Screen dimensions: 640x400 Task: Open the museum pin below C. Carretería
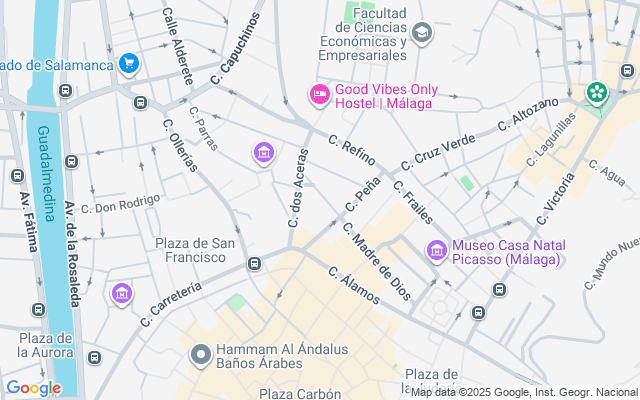121,293
